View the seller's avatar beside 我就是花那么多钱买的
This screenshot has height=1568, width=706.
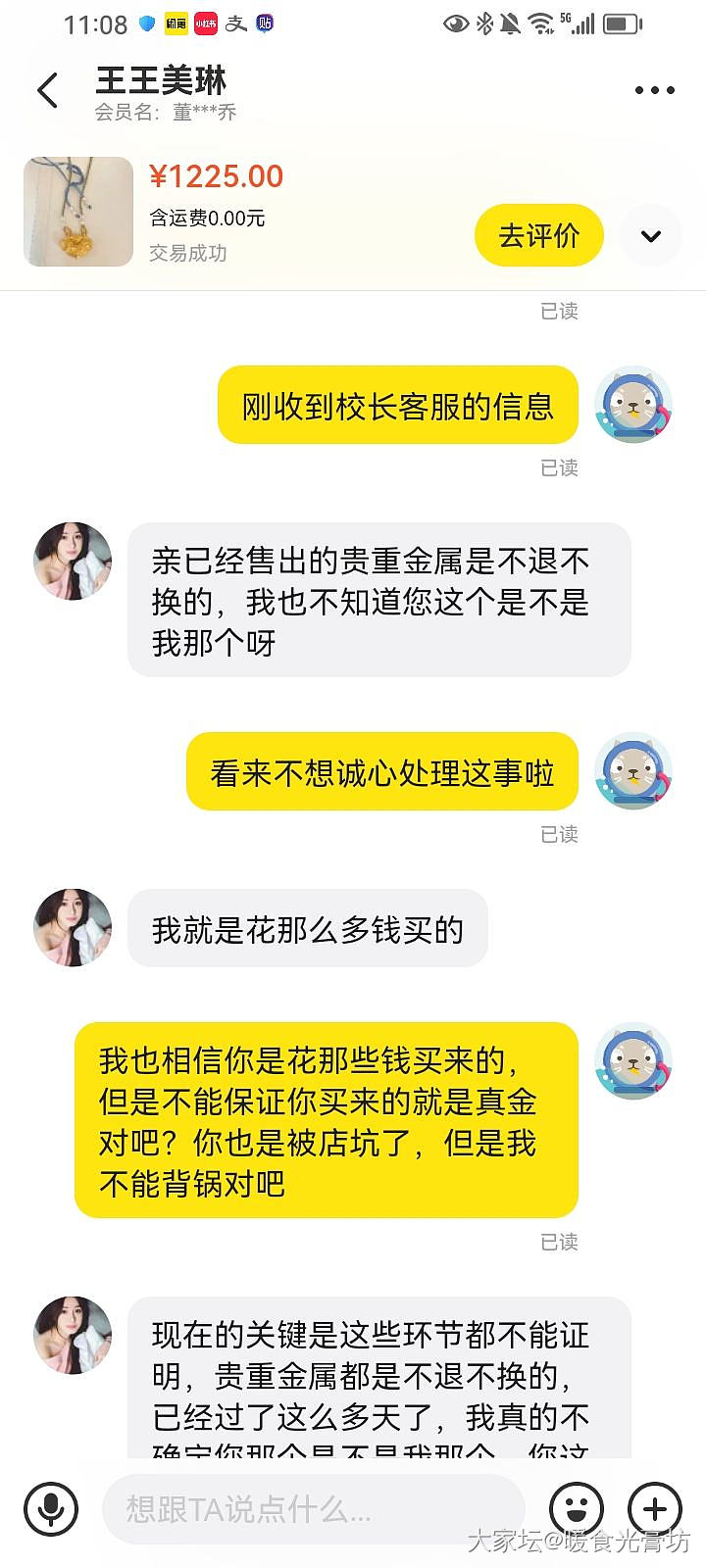point(73,928)
